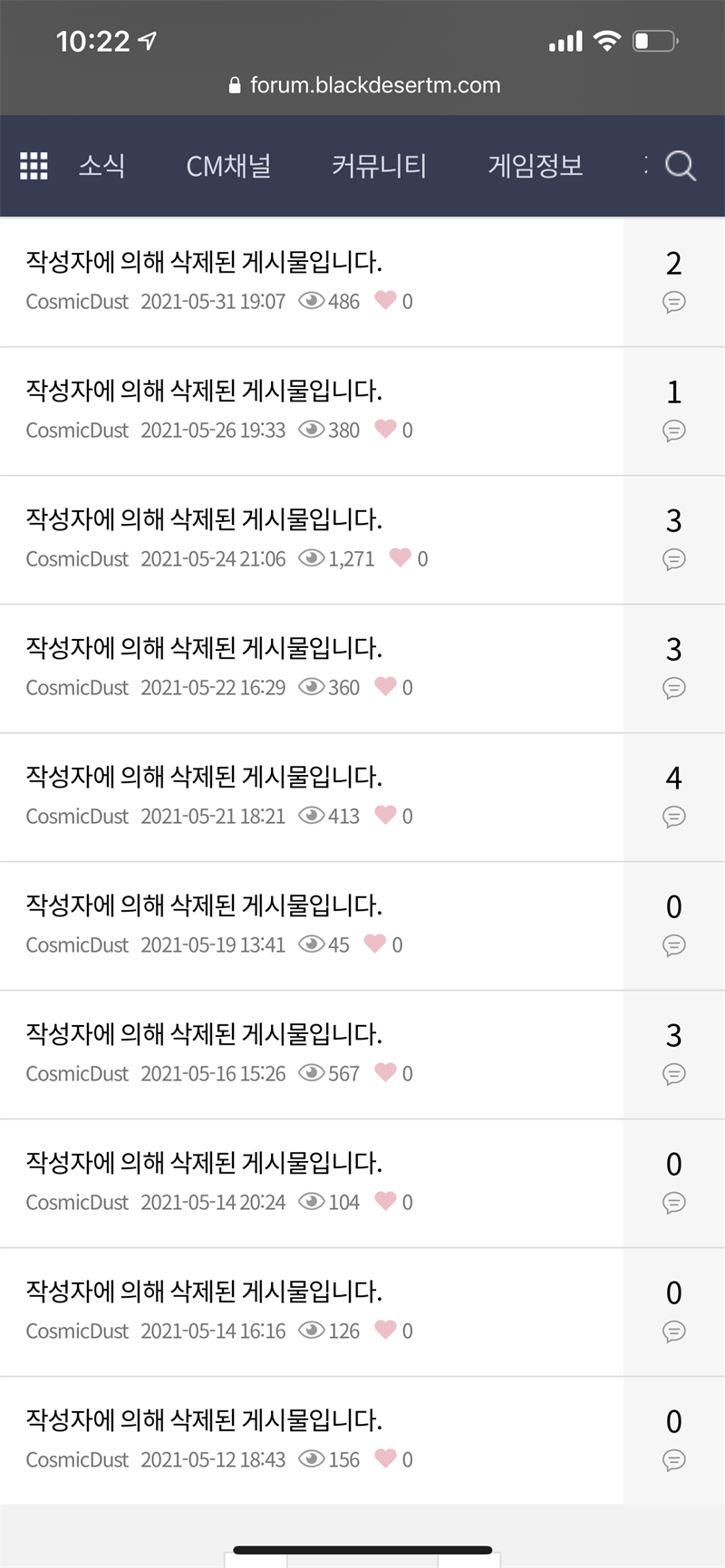The image size is (725, 1568).
Task: View the post dated 2021-05-14 16:16
Action: [x=312, y=1312]
